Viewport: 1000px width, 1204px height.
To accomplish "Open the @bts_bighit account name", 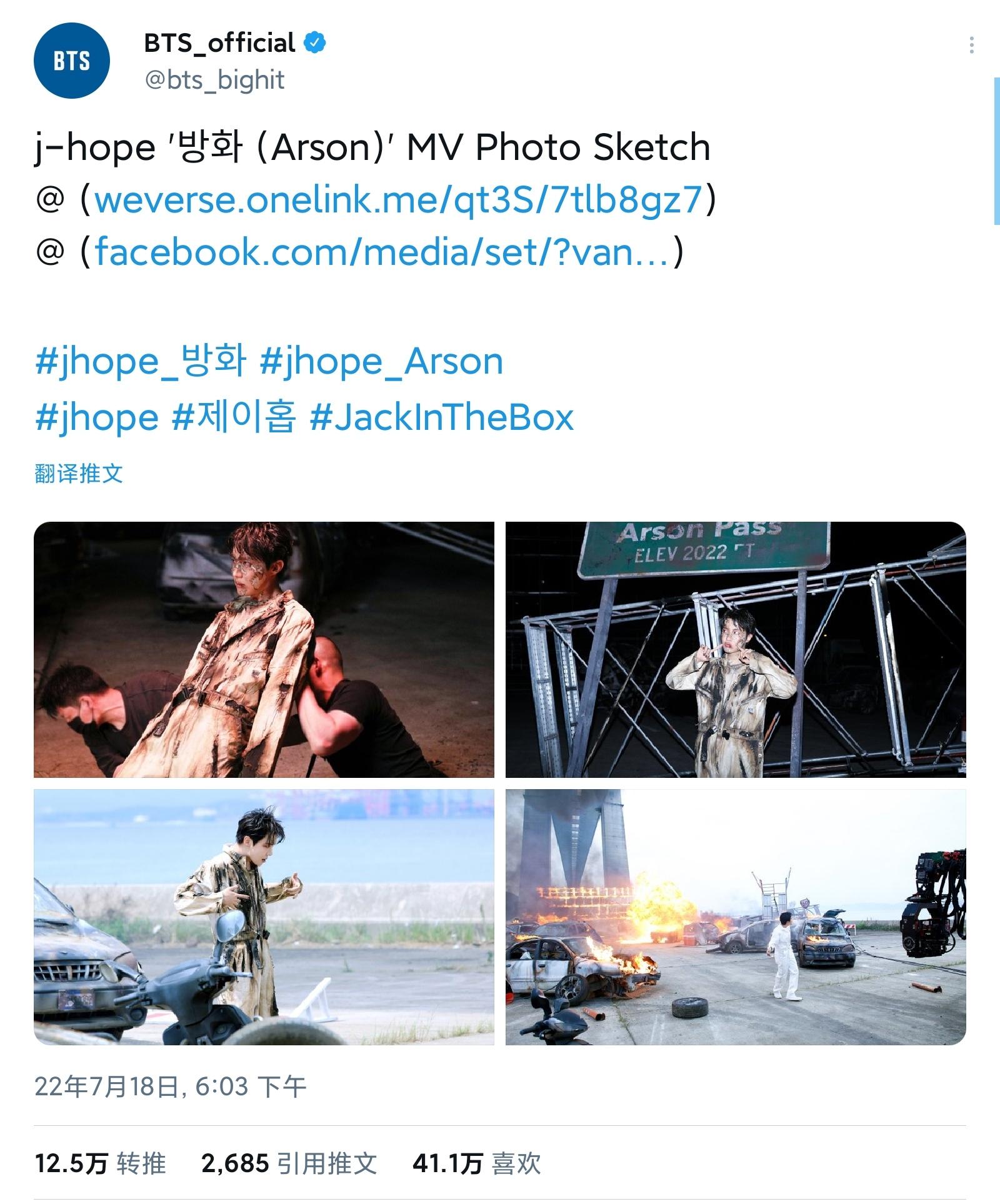I will tap(214, 80).
